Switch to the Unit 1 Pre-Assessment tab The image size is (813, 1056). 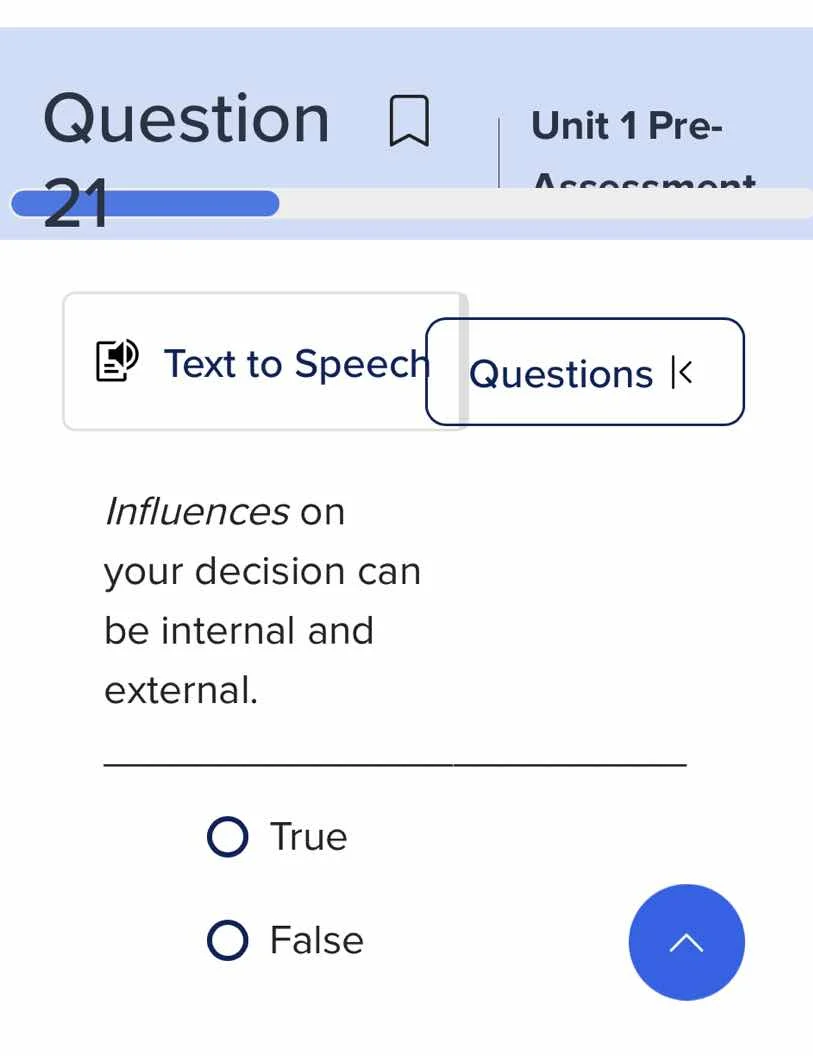(642, 150)
